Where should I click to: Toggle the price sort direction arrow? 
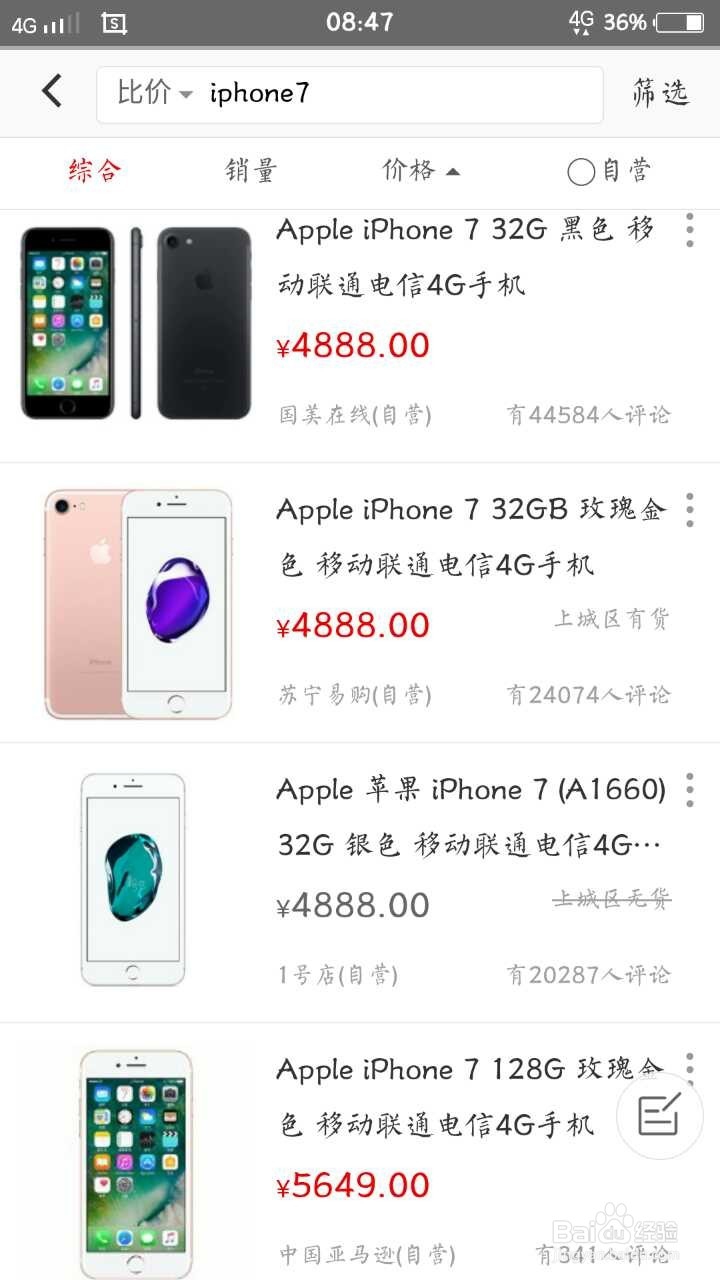click(453, 171)
